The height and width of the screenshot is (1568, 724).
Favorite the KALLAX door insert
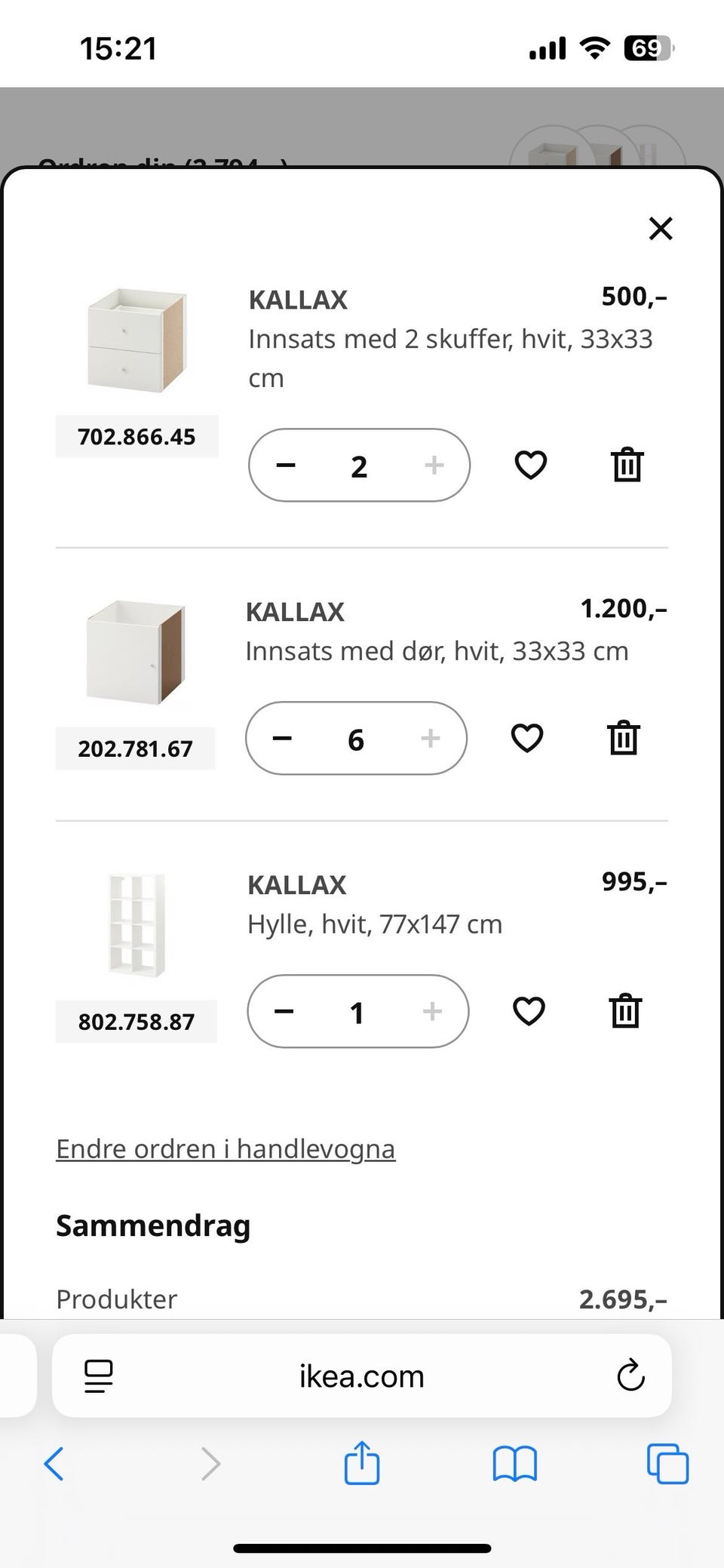coord(526,739)
